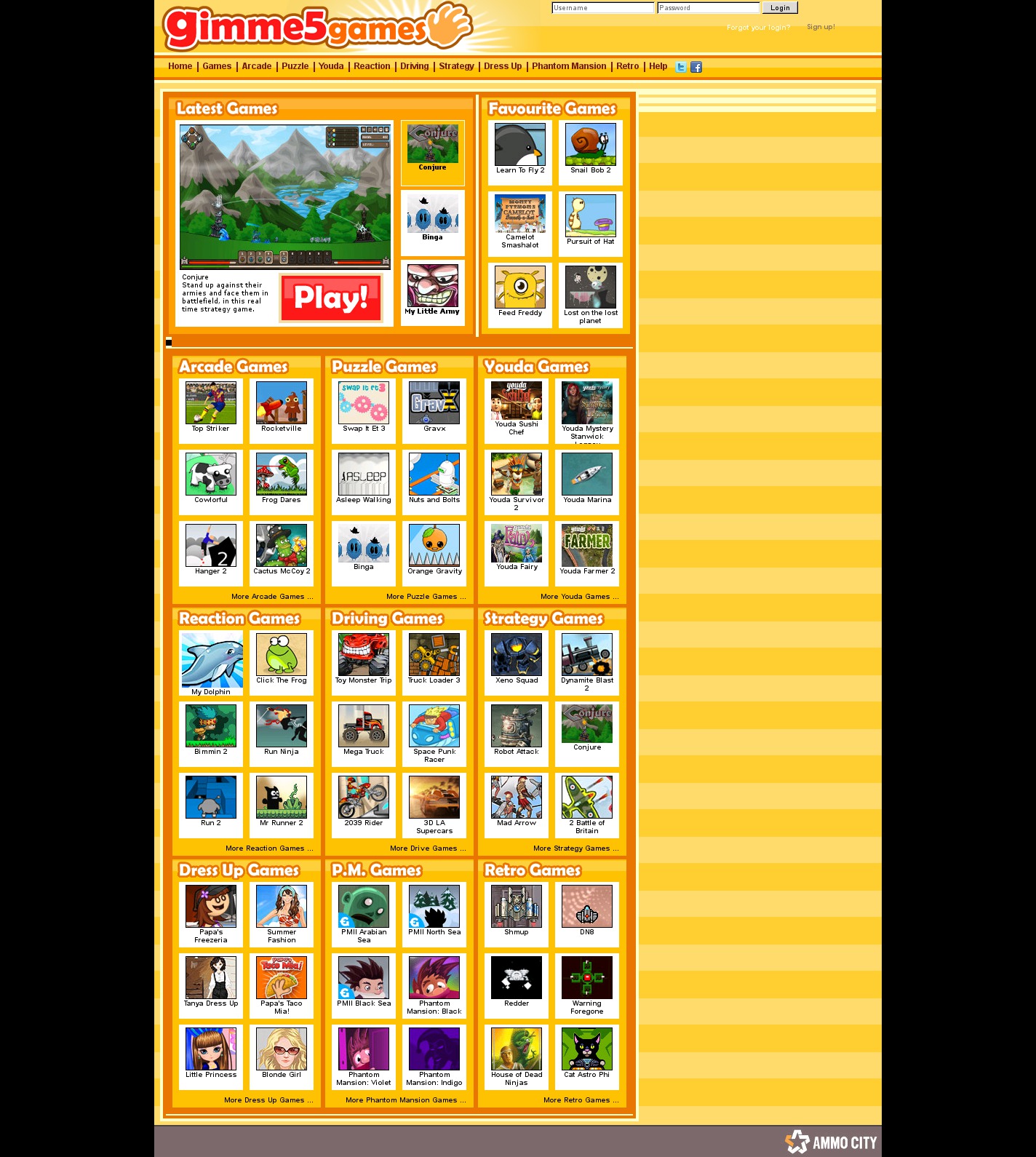Open the Youda Marina game tile
Viewport: 1036px width, 1157px height.
tap(587, 478)
